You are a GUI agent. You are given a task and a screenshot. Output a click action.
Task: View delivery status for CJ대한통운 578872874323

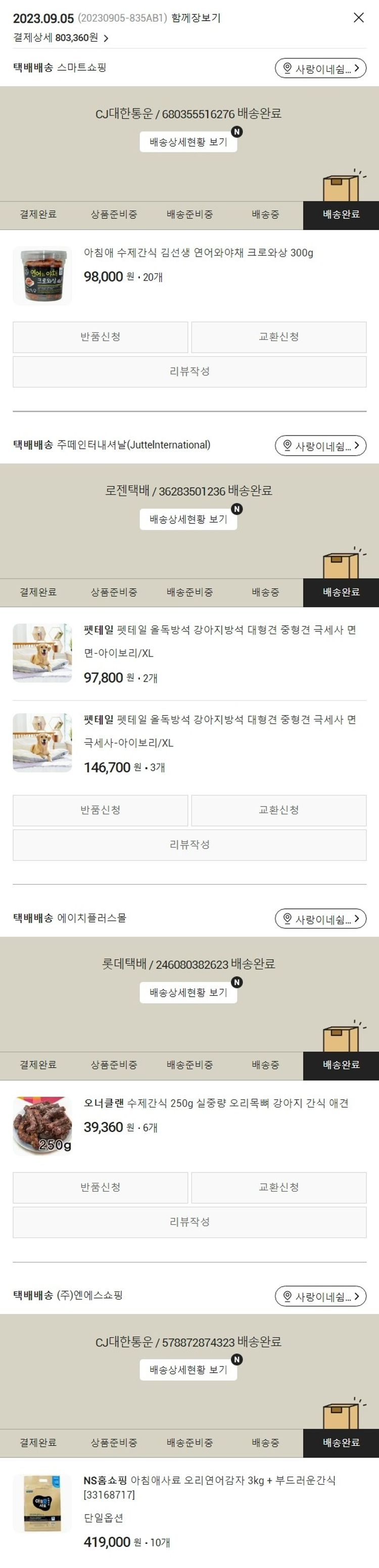click(188, 1370)
